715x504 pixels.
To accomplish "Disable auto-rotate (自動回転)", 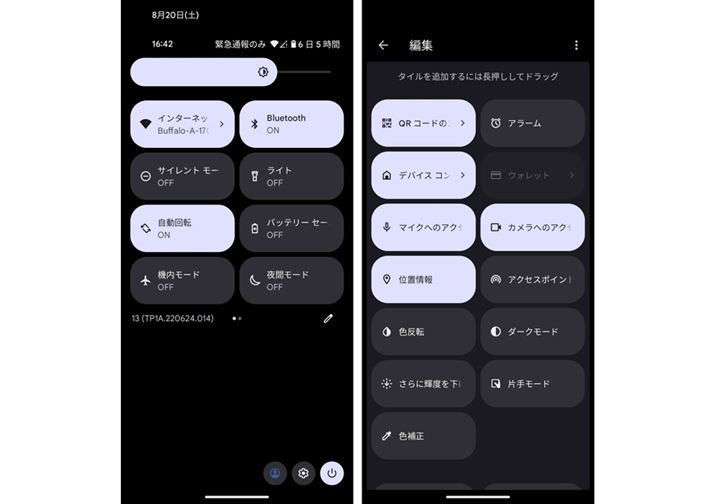I will (182, 228).
